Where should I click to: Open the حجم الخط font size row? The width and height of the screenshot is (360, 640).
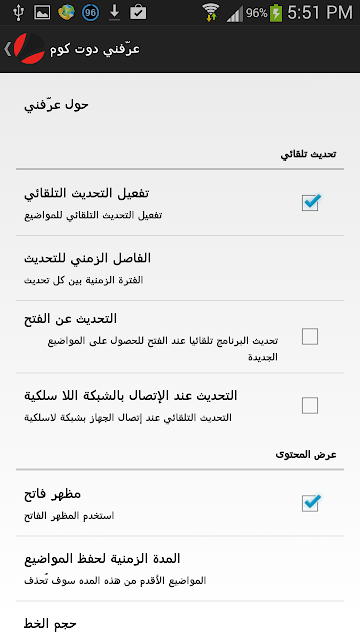coord(180,621)
